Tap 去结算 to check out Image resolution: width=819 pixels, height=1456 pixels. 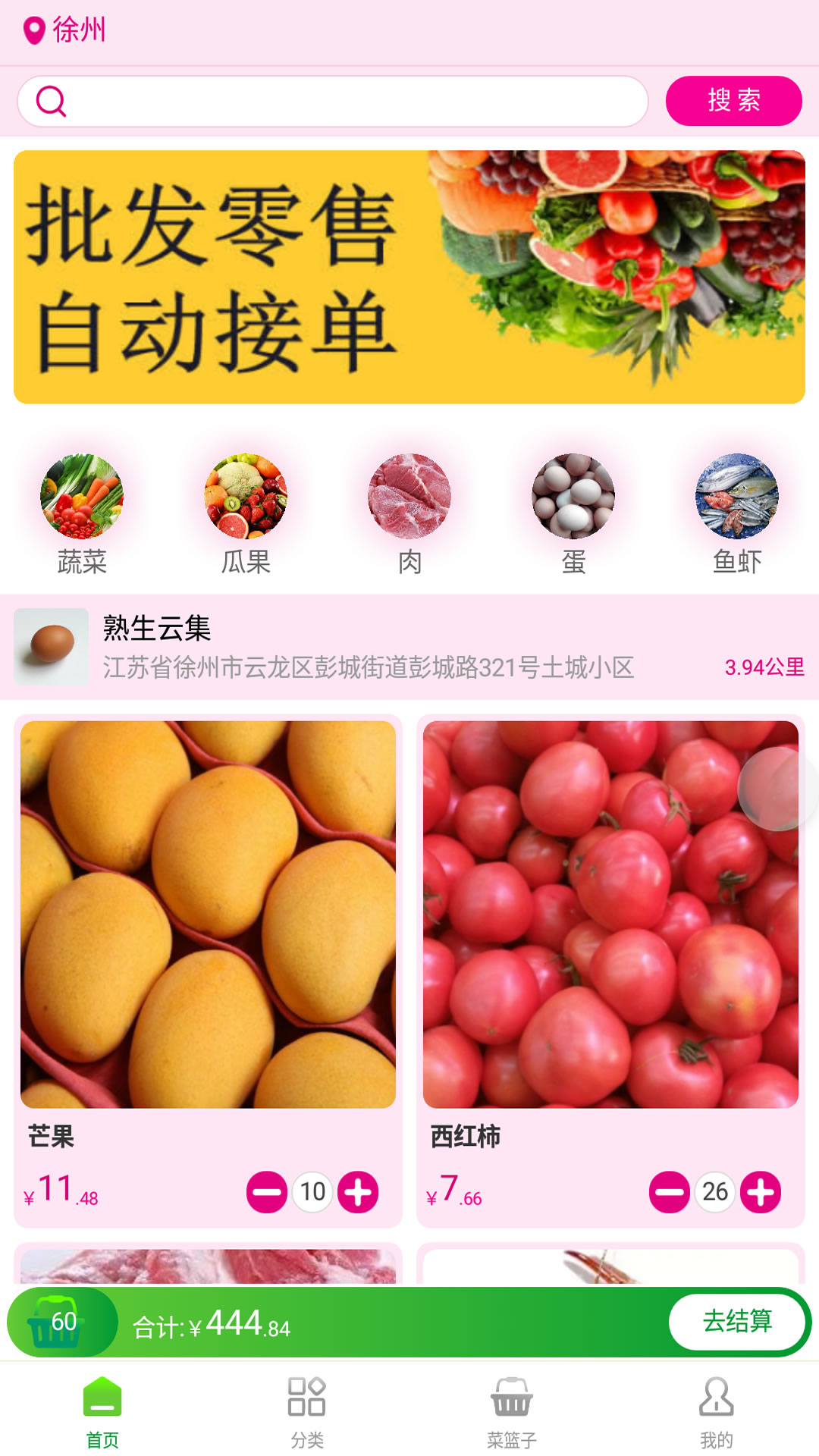point(736,1322)
